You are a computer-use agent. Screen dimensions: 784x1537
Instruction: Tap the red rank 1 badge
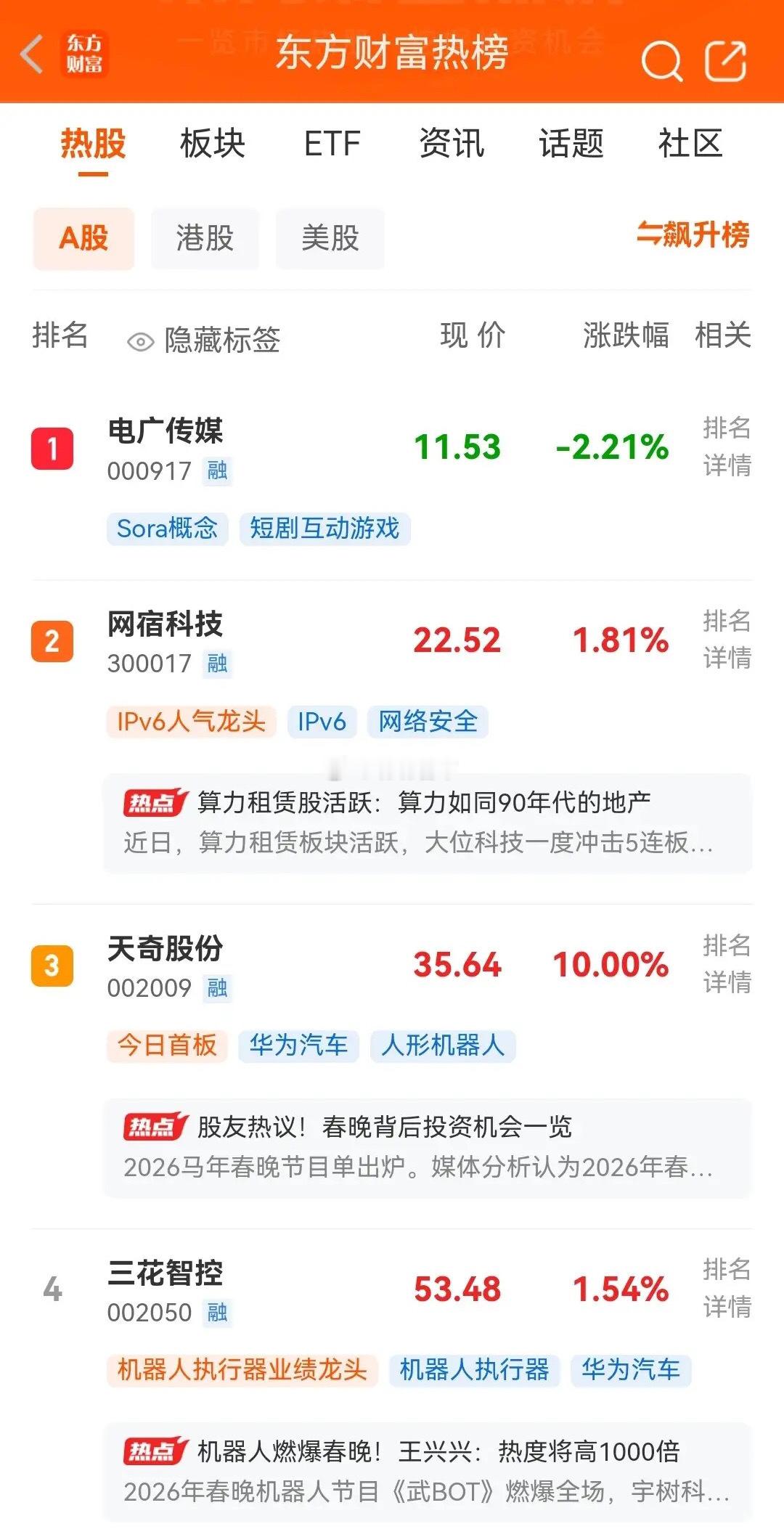click(x=52, y=447)
